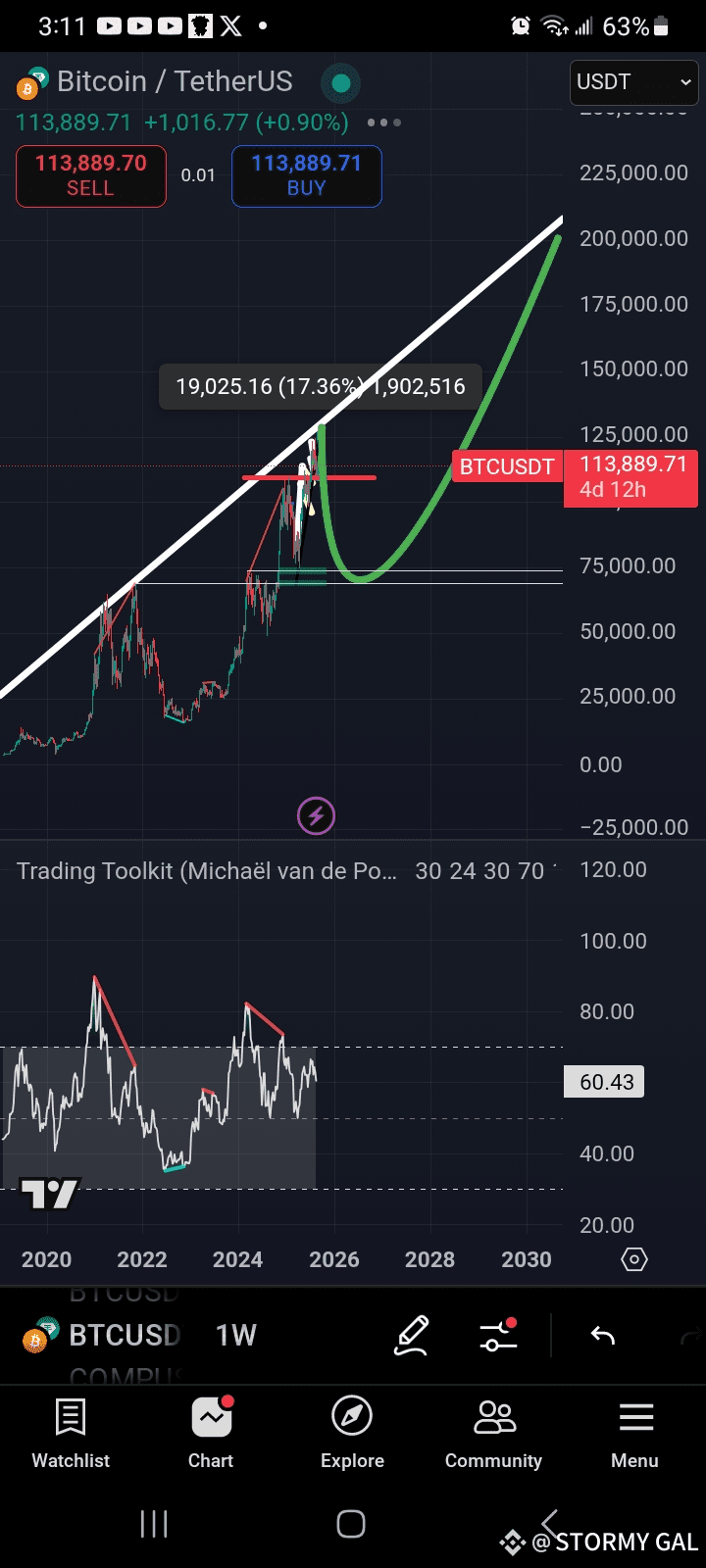The width and height of the screenshot is (706, 1568).
Task: Change the 1W timeframe interval
Action: pos(236,1336)
